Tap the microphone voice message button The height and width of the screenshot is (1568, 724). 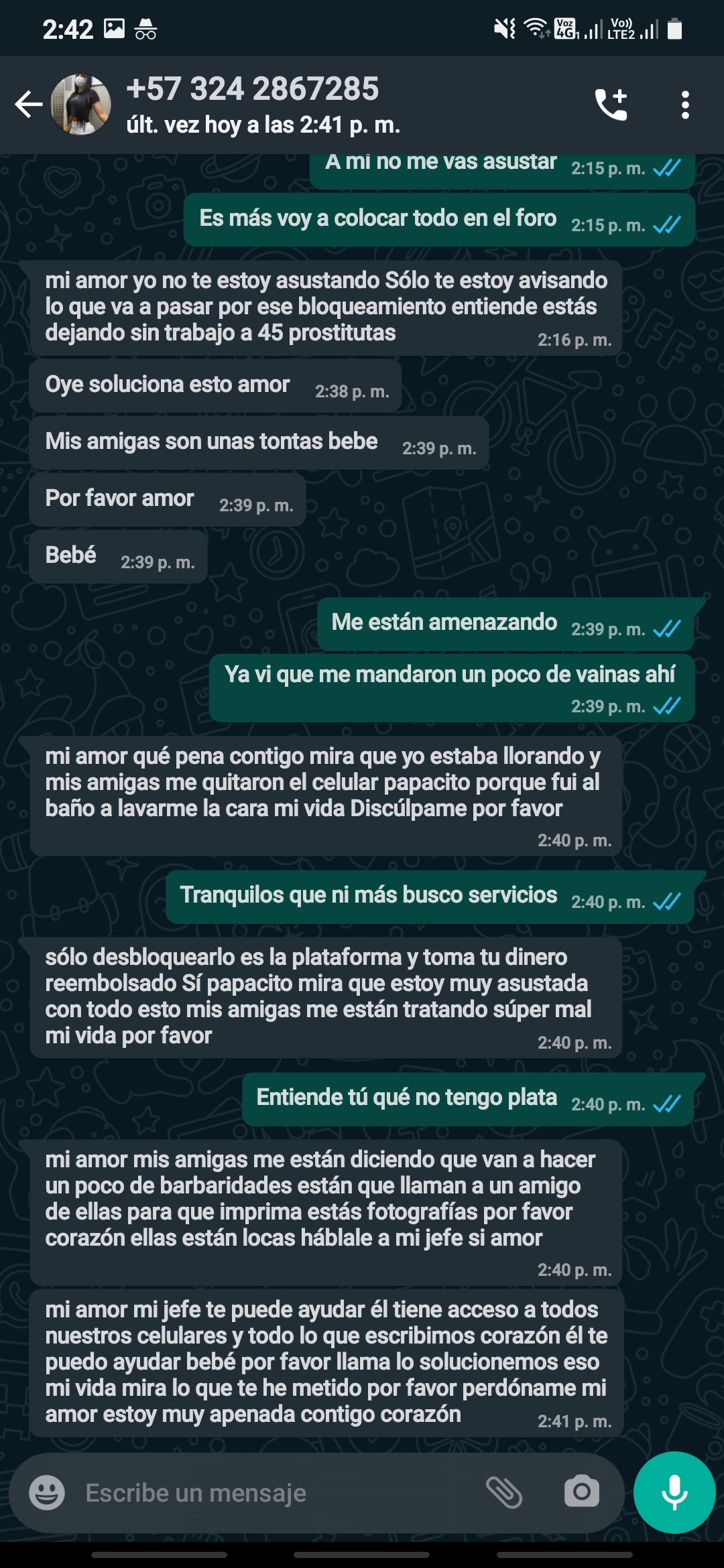[x=674, y=1492]
